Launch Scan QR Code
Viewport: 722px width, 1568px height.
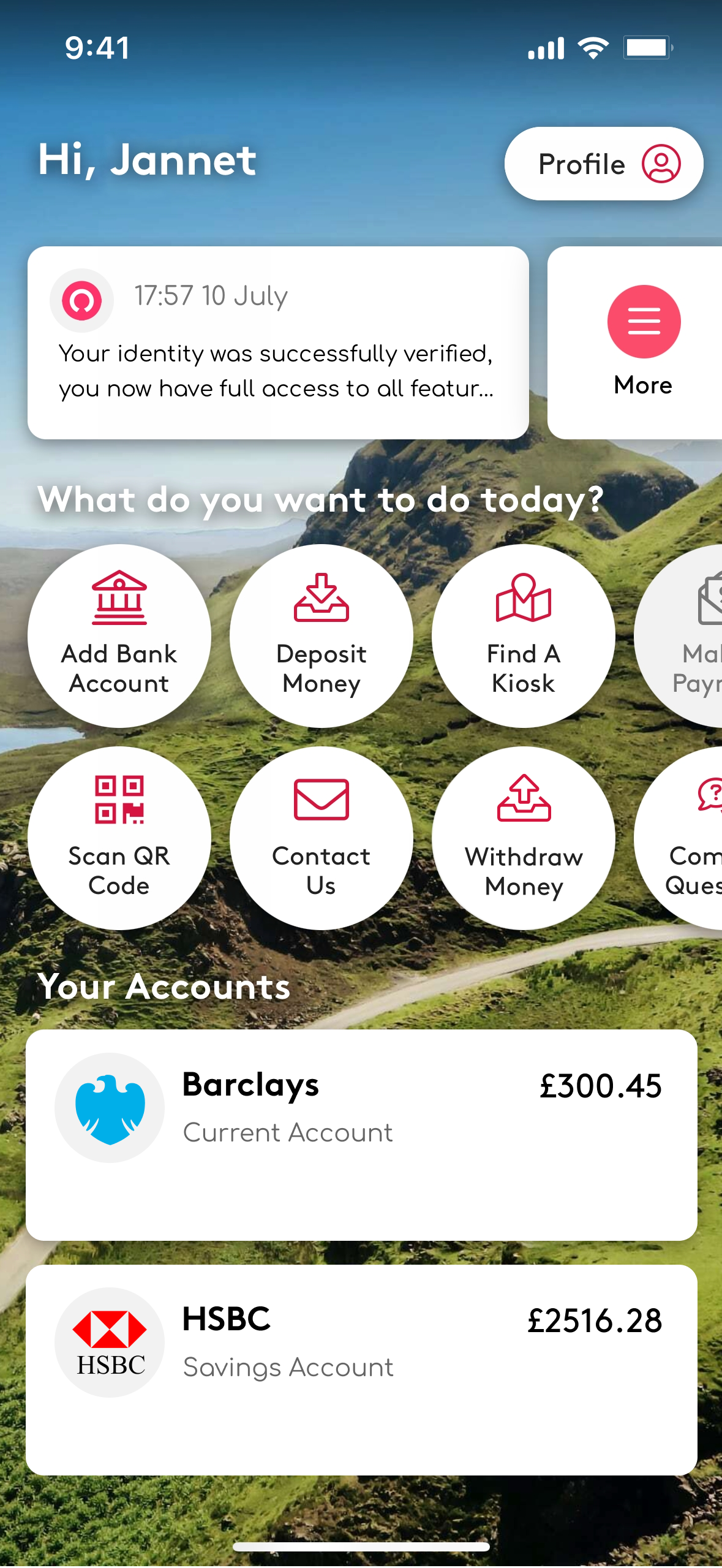(x=119, y=838)
